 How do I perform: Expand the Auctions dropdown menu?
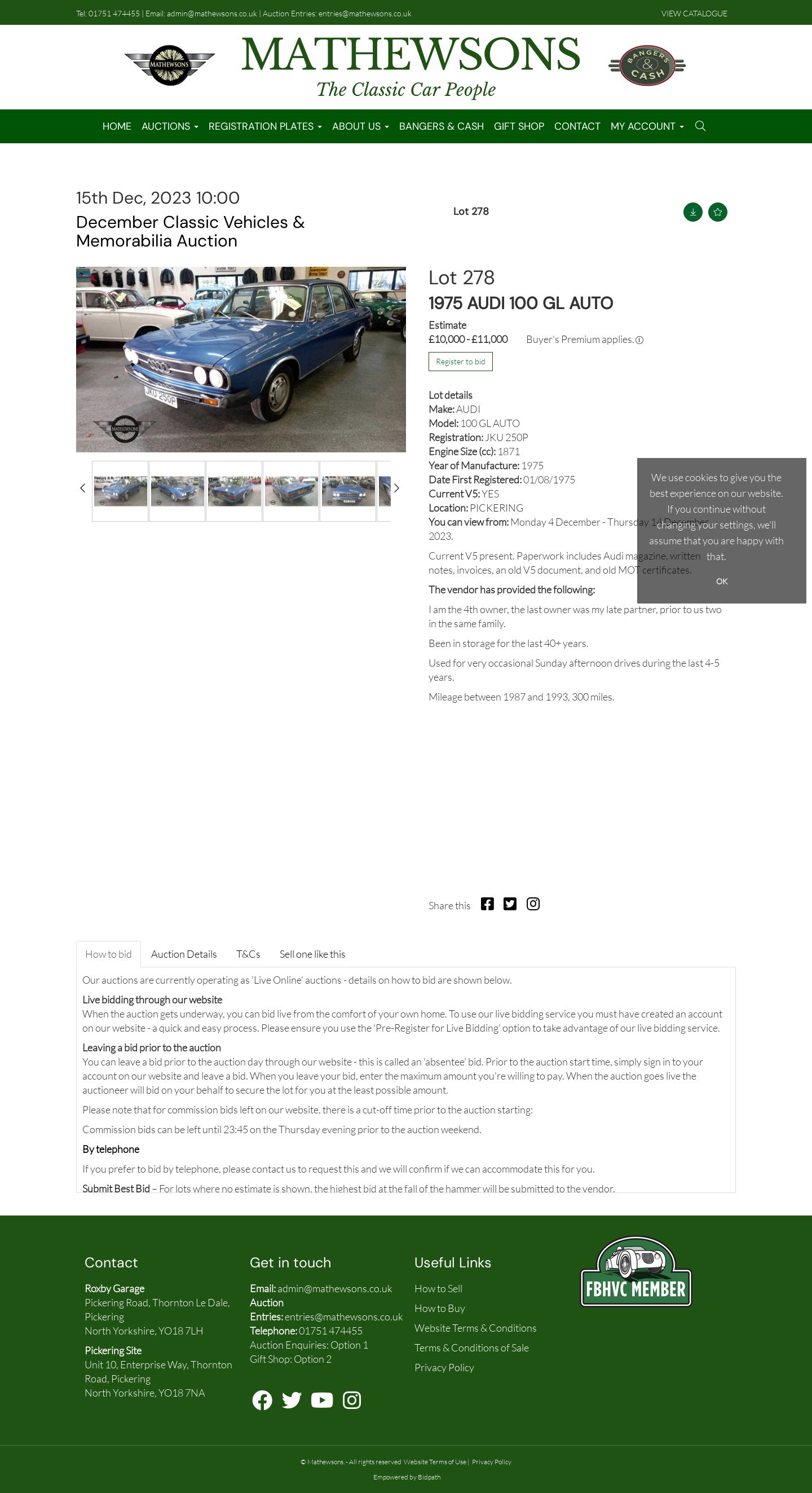click(170, 126)
